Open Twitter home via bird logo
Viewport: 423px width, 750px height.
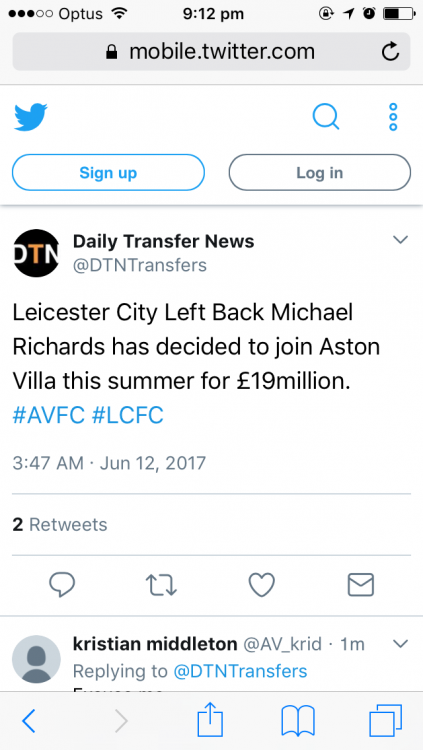coord(31,116)
